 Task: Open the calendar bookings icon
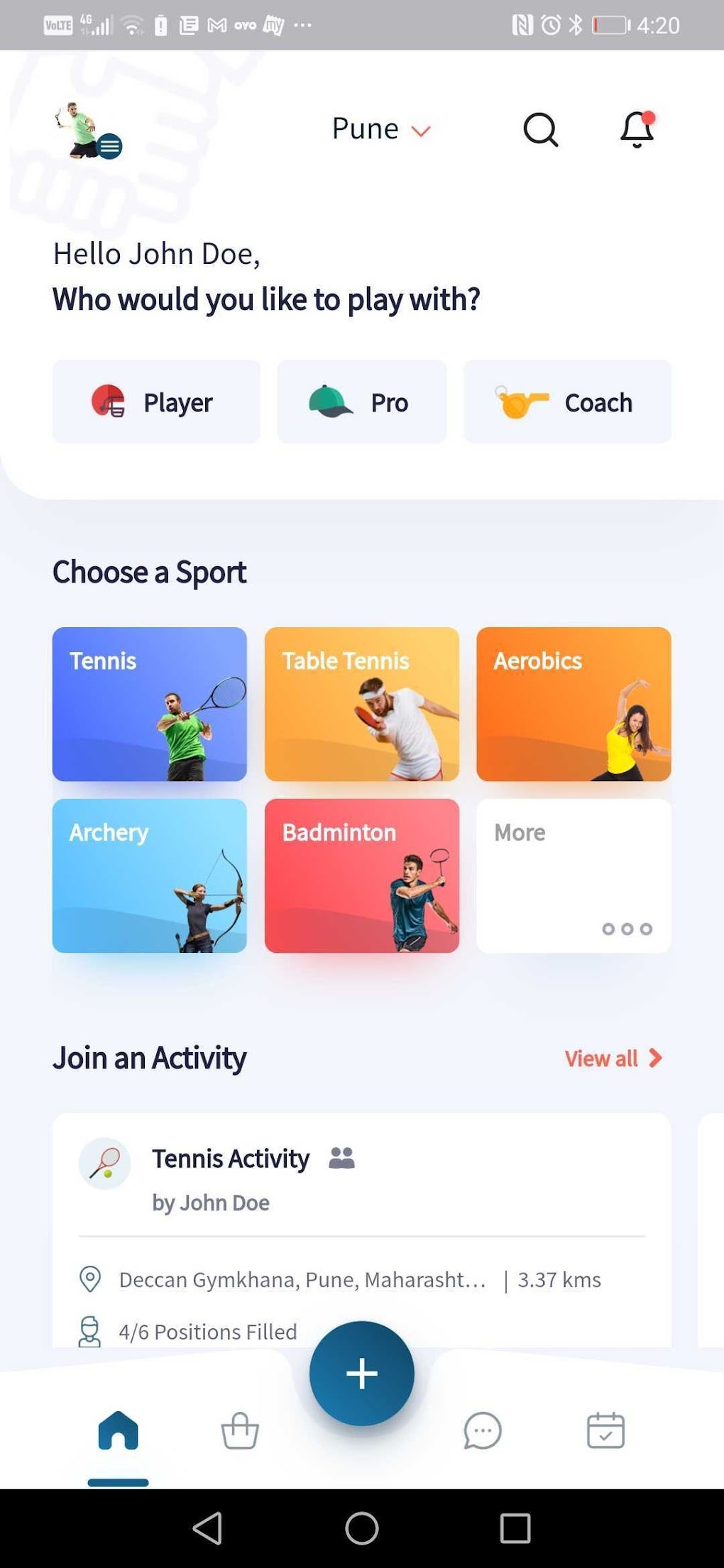pyautogui.click(x=605, y=1431)
